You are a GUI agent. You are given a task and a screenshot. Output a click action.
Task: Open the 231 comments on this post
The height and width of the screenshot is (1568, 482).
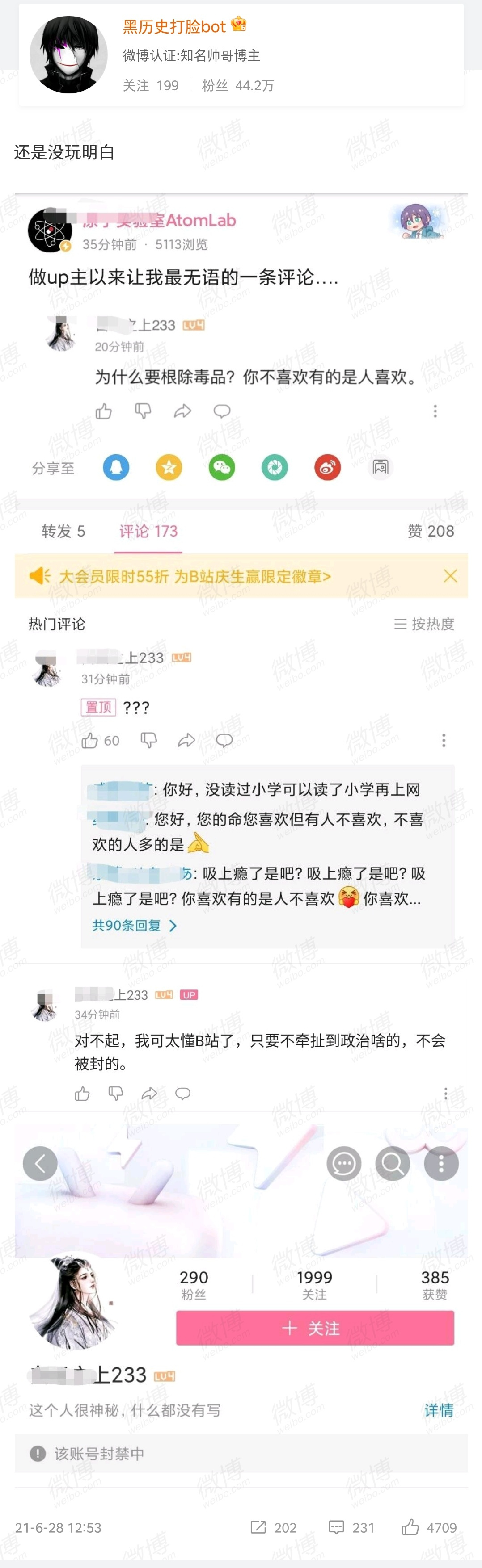tap(351, 1526)
